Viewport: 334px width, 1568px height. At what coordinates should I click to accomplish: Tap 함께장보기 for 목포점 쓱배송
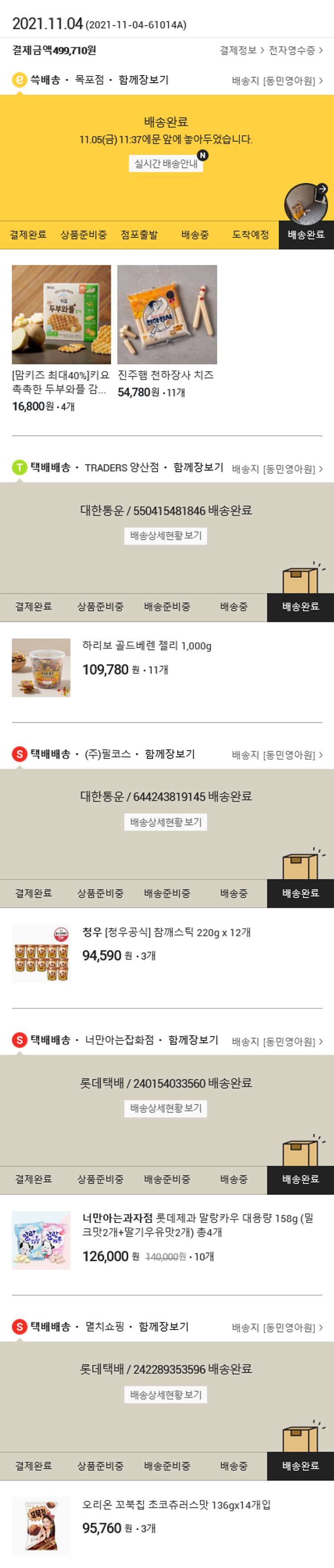pos(143,80)
